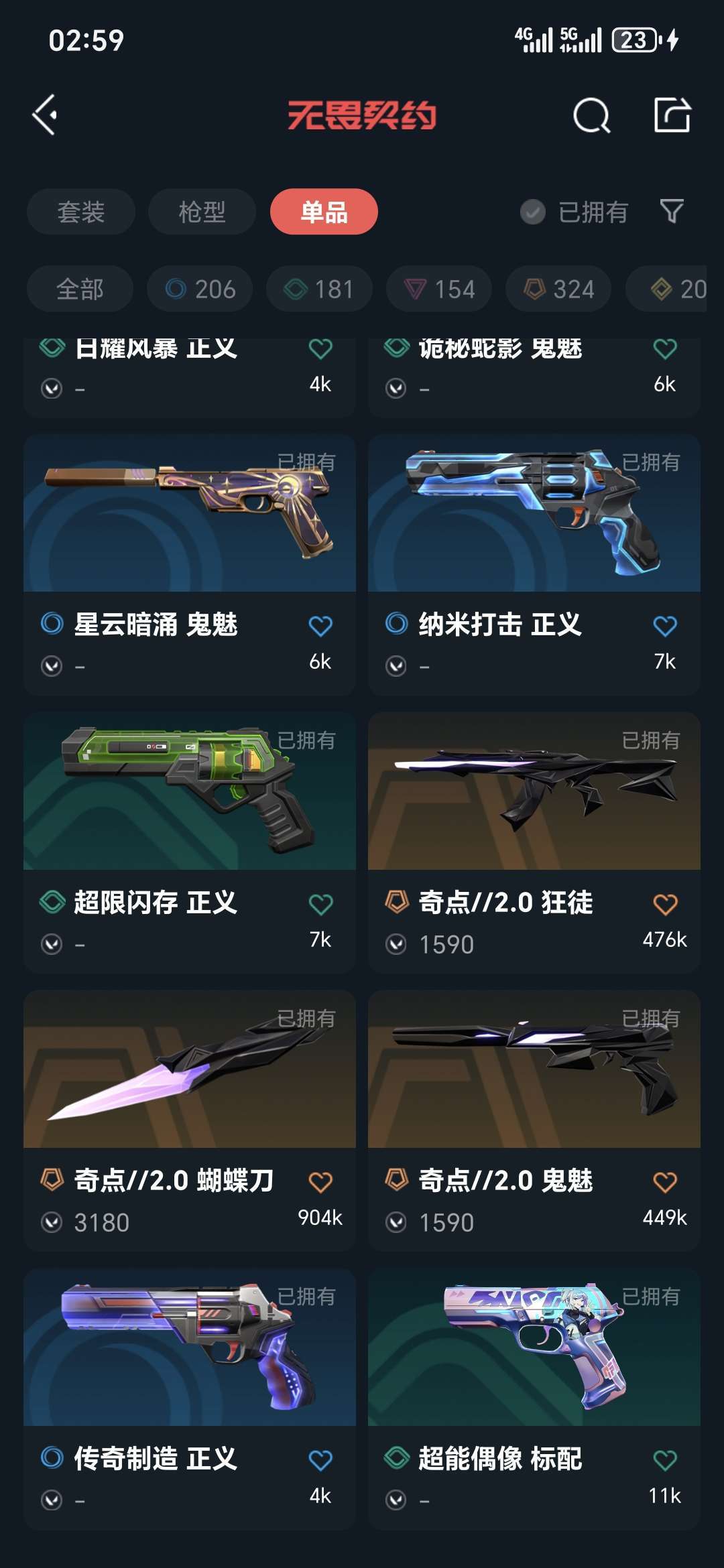Image resolution: width=724 pixels, height=1568 pixels.
Task: Open the search magnifier icon
Action: point(591,115)
